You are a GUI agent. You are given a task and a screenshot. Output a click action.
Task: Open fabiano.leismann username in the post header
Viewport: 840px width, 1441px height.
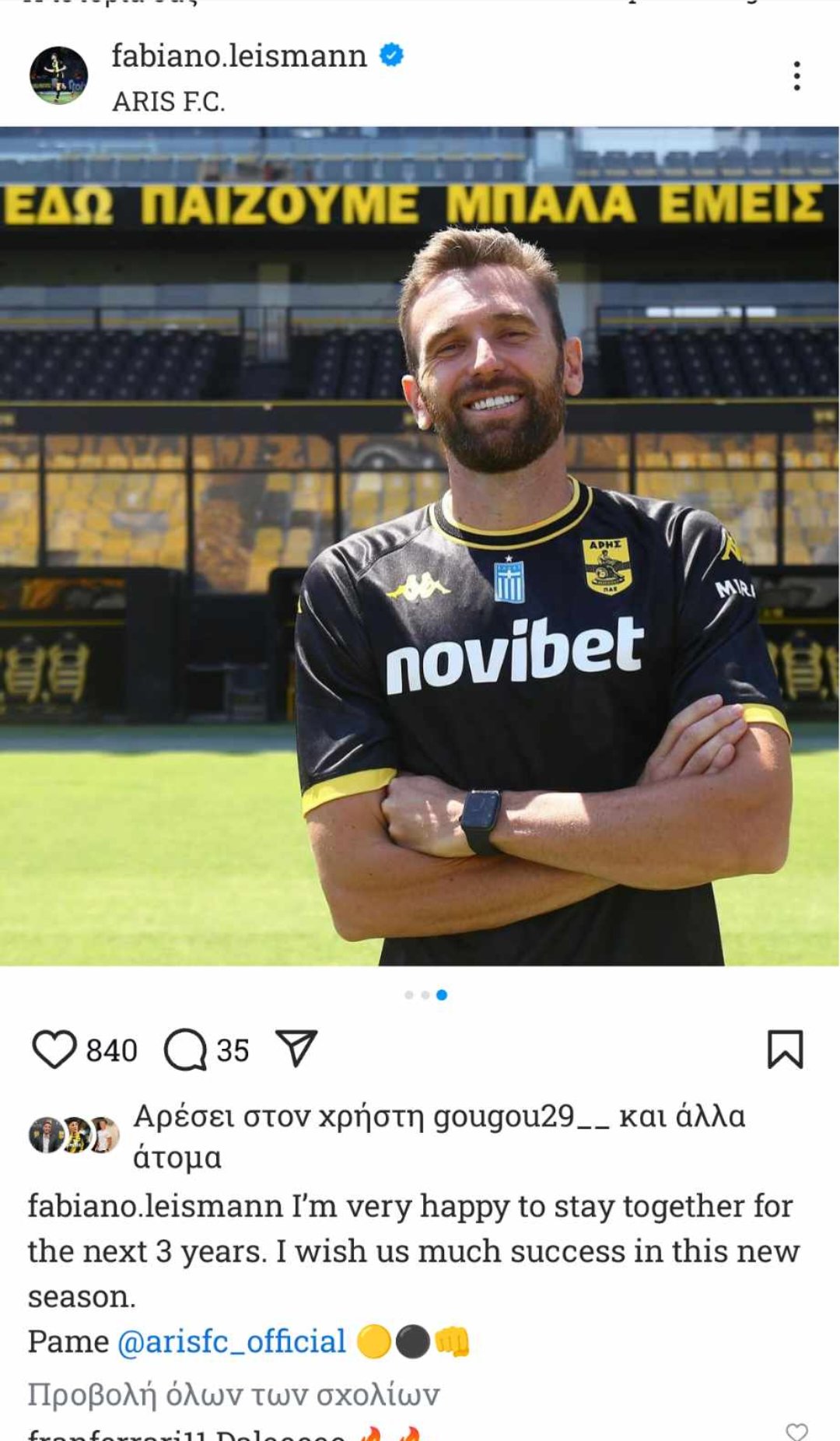[239, 56]
